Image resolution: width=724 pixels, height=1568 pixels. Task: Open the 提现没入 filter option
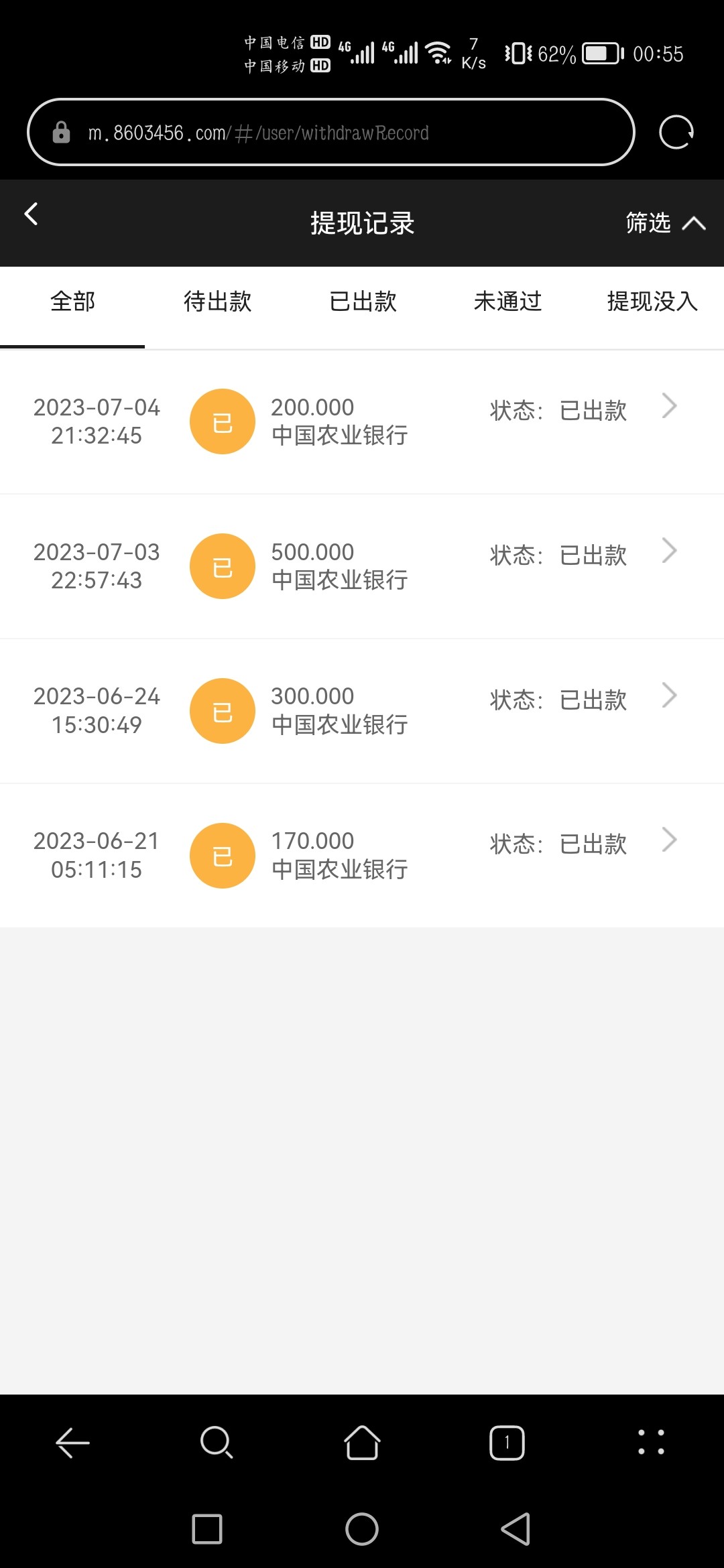pyautogui.click(x=653, y=303)
